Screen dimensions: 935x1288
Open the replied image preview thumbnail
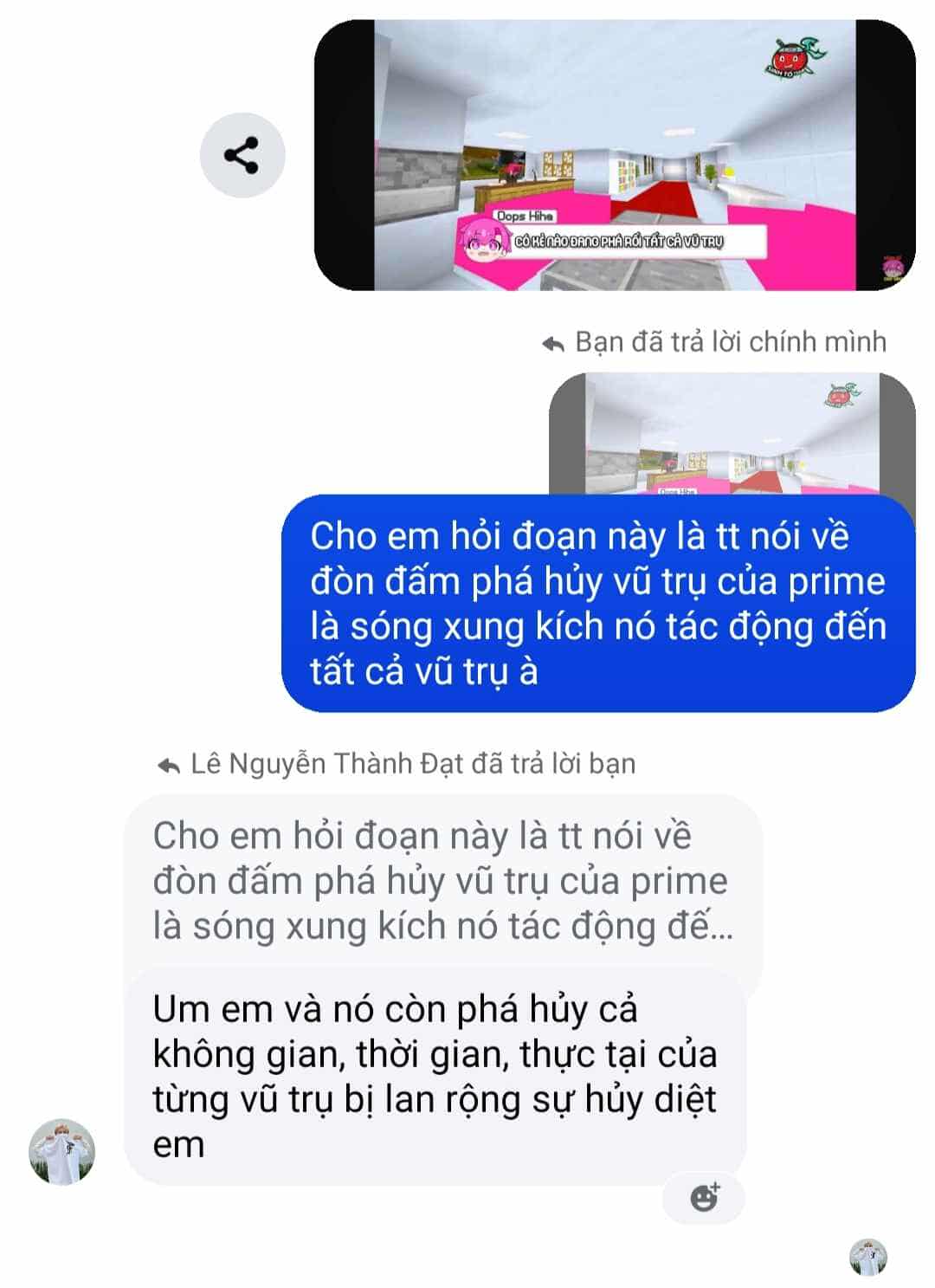[732, 433]
